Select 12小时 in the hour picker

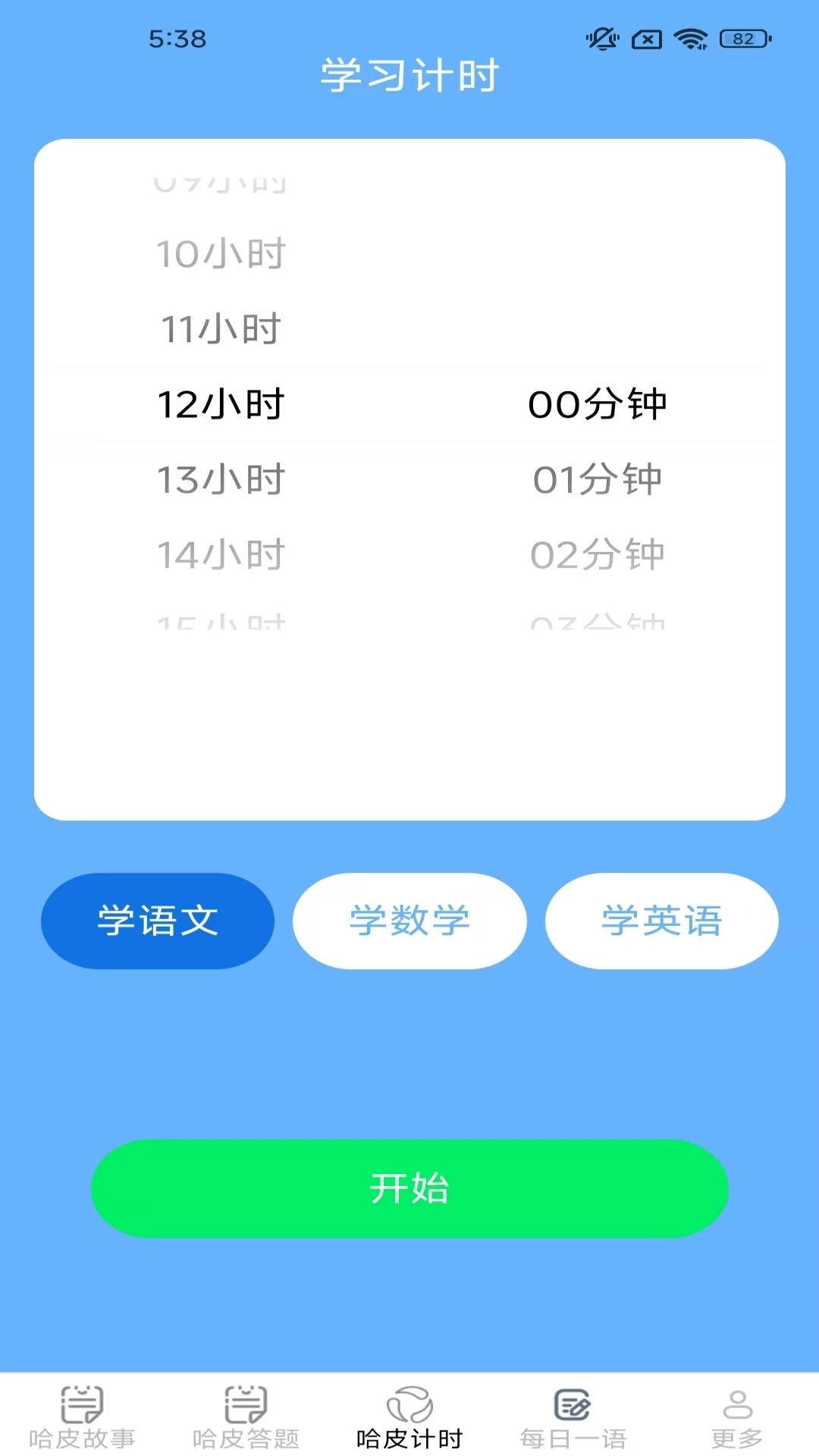click(x=221, y=404)
